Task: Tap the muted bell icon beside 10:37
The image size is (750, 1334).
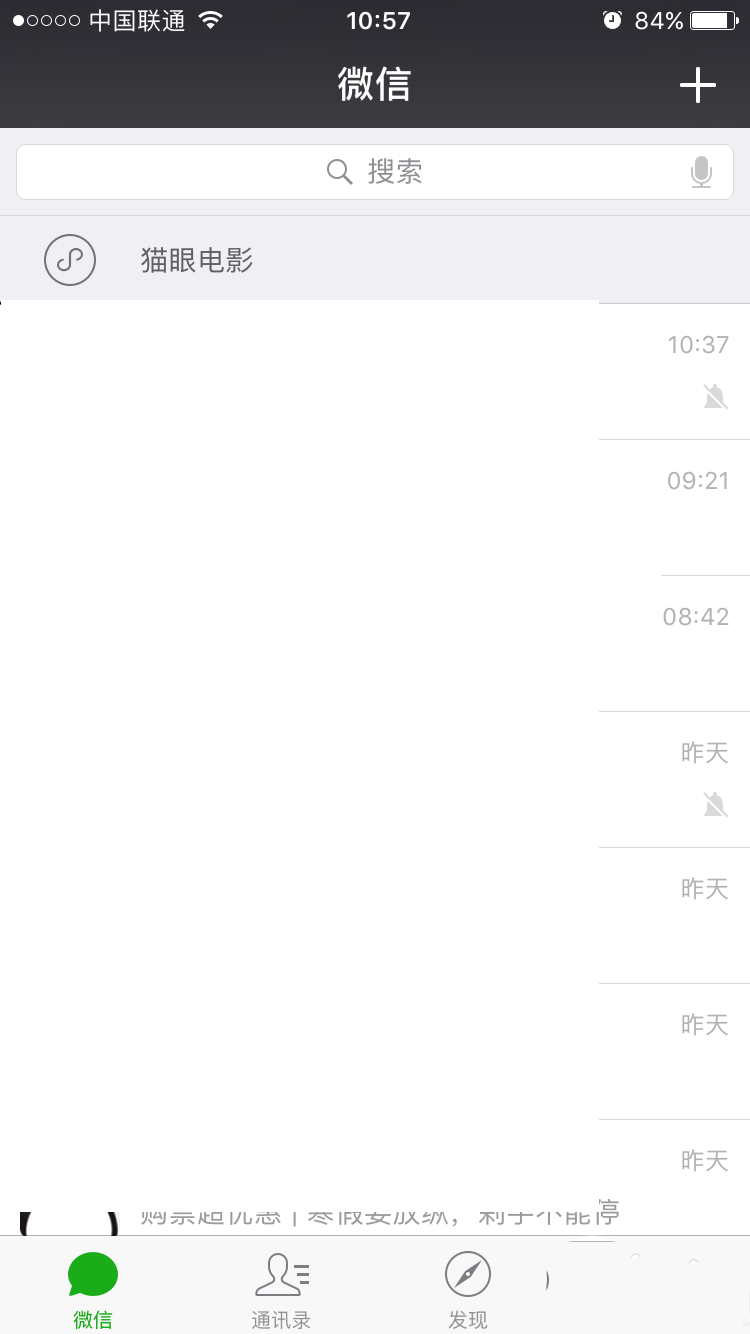Action: coord(716,397)
